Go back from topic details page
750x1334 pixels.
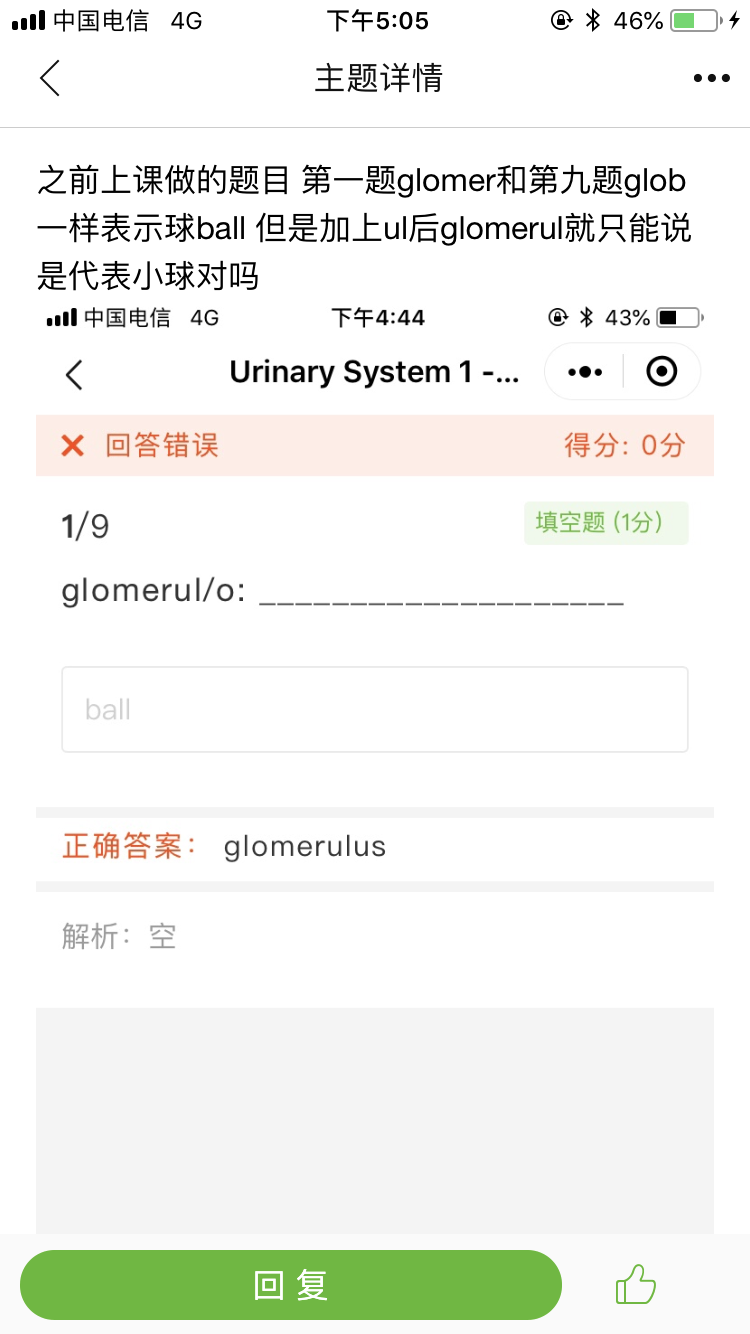(x=50, y=78)
